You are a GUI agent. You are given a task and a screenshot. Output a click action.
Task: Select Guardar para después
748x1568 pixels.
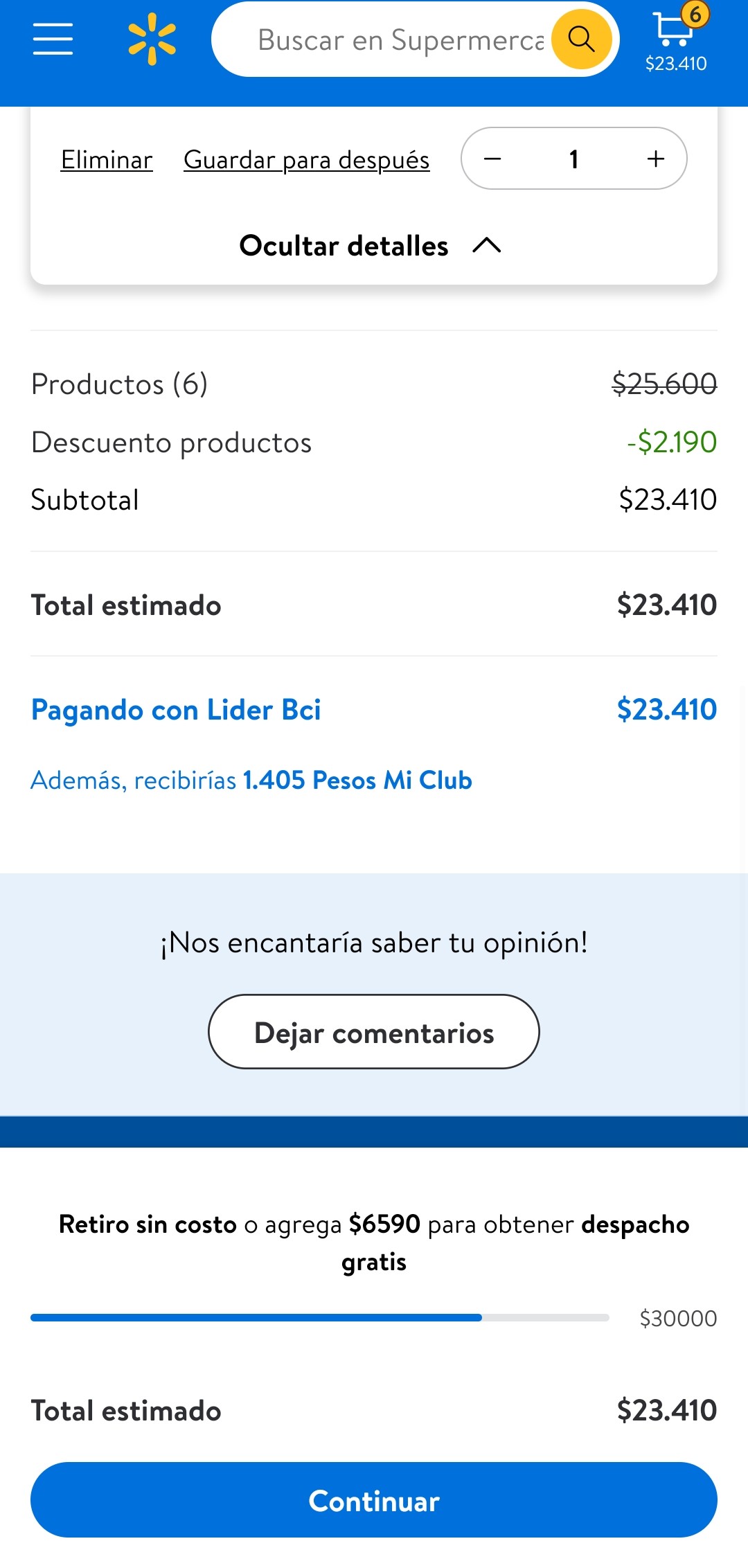[x=306, y=160]
